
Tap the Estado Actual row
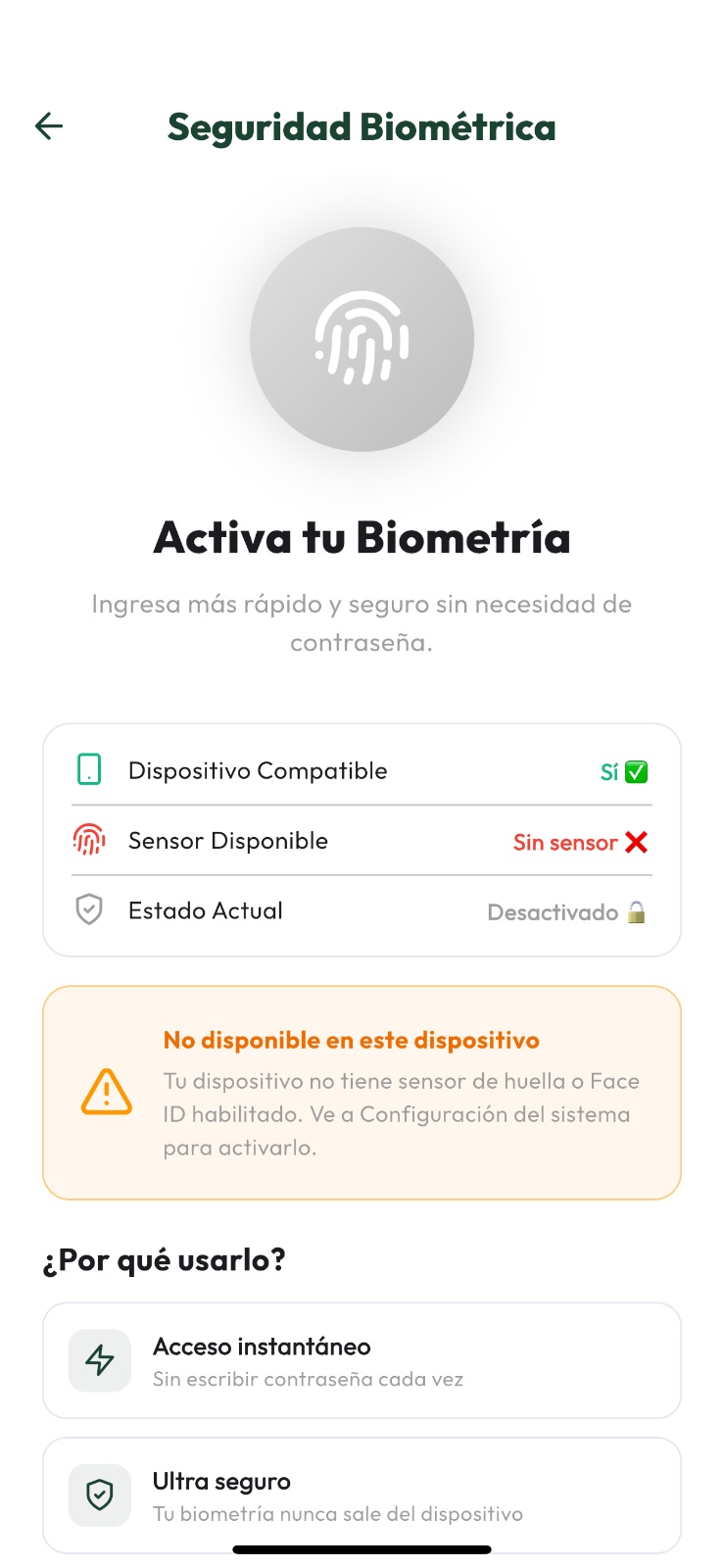click(x=362, y=910)
